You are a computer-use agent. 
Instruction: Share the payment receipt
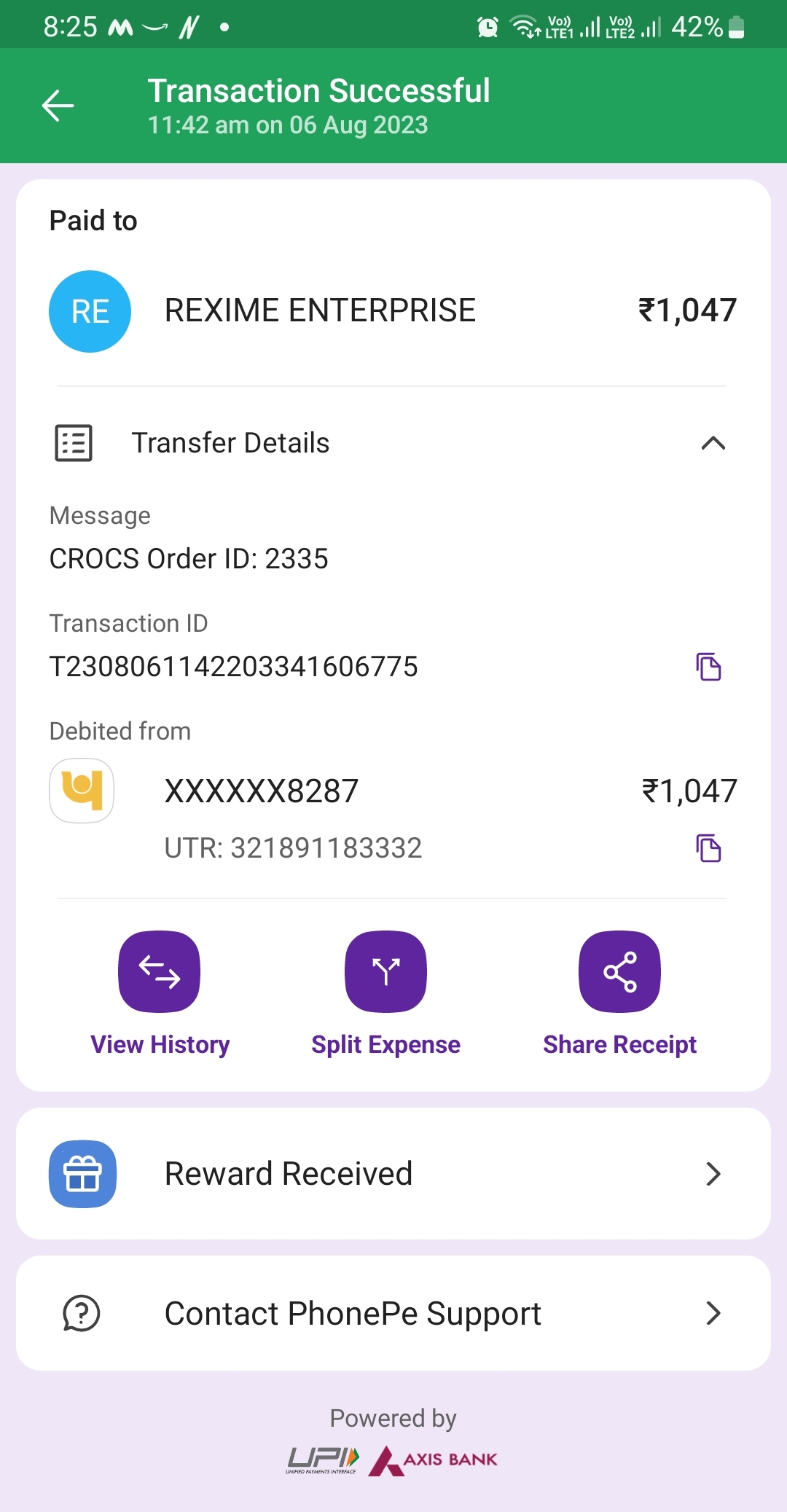tap(619, 972)
